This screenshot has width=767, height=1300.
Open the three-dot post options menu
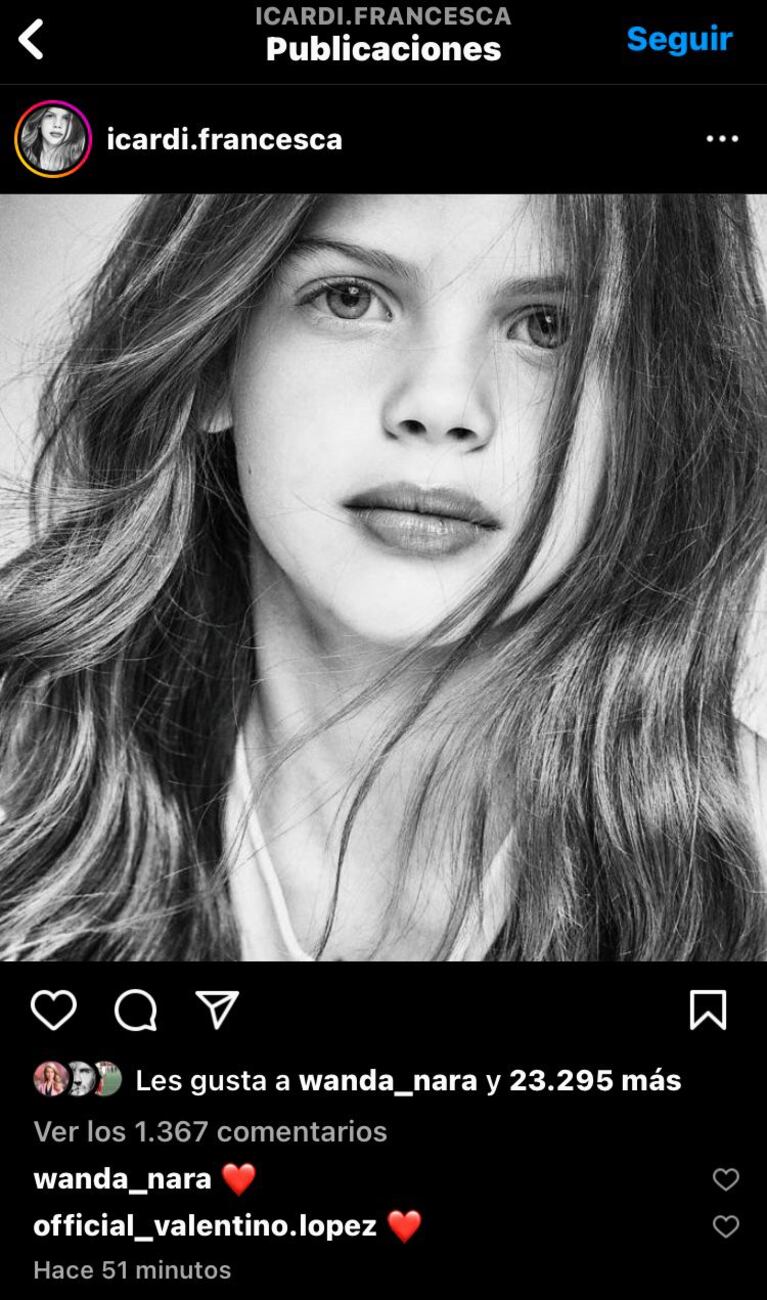pyautogui.click(x=722, y=139)
